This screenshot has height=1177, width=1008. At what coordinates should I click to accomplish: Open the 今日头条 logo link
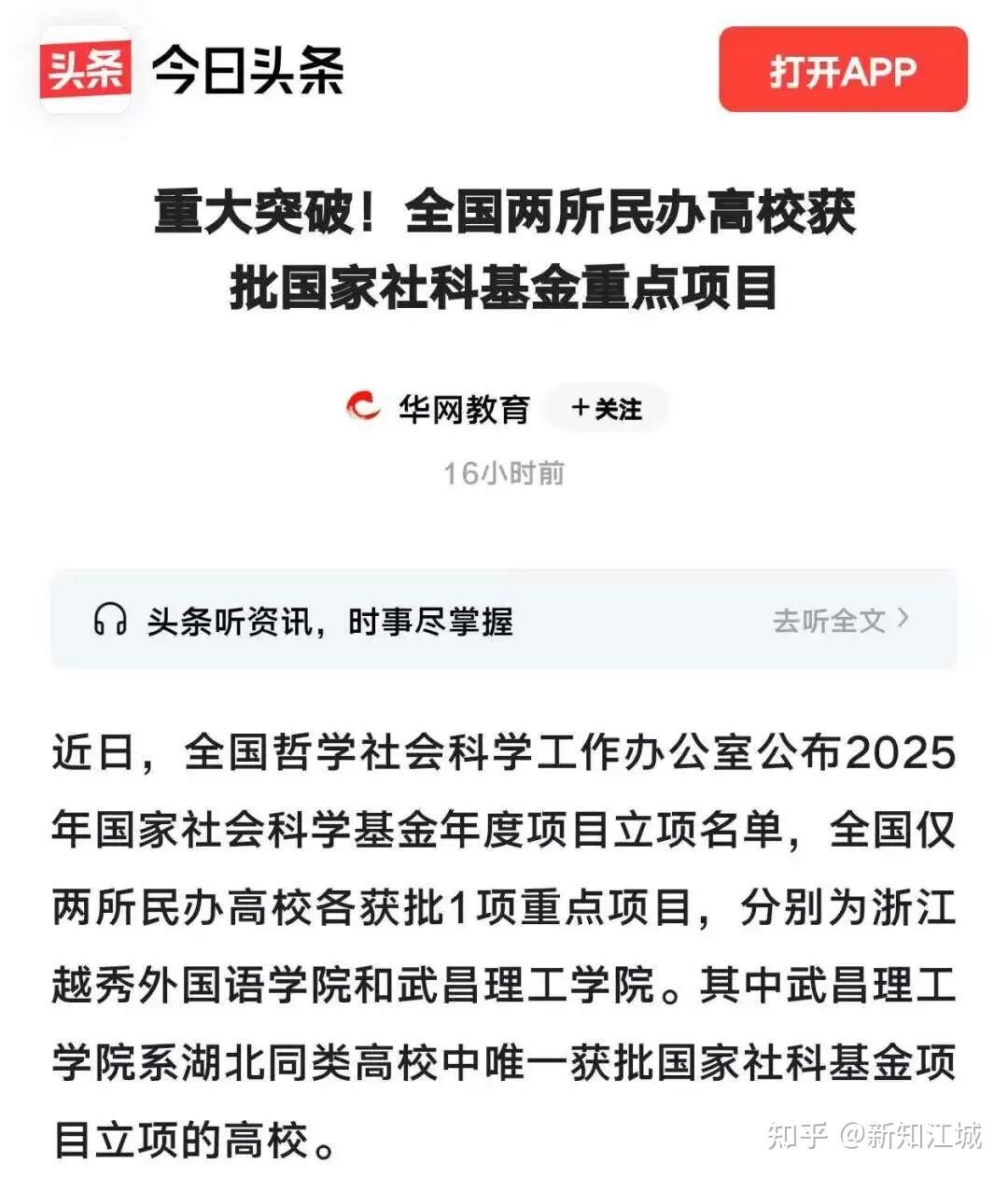click(x=191, y=70)
